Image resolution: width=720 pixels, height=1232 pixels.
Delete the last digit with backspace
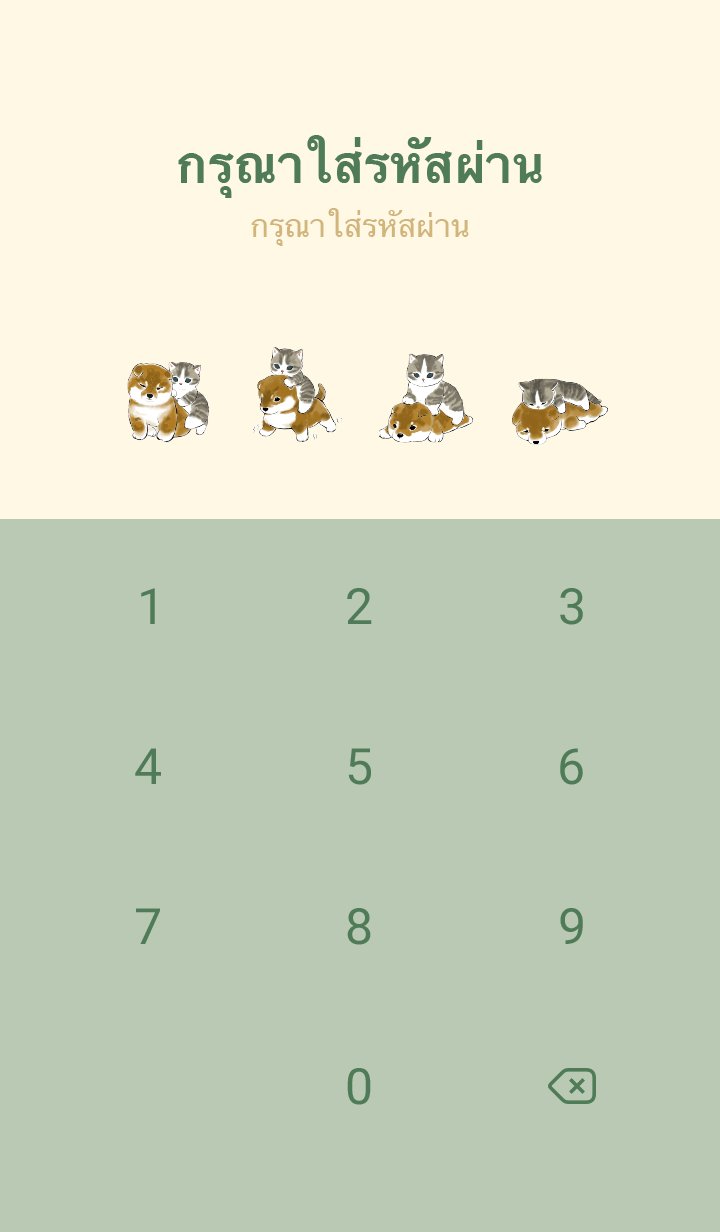pos(572,1086)
